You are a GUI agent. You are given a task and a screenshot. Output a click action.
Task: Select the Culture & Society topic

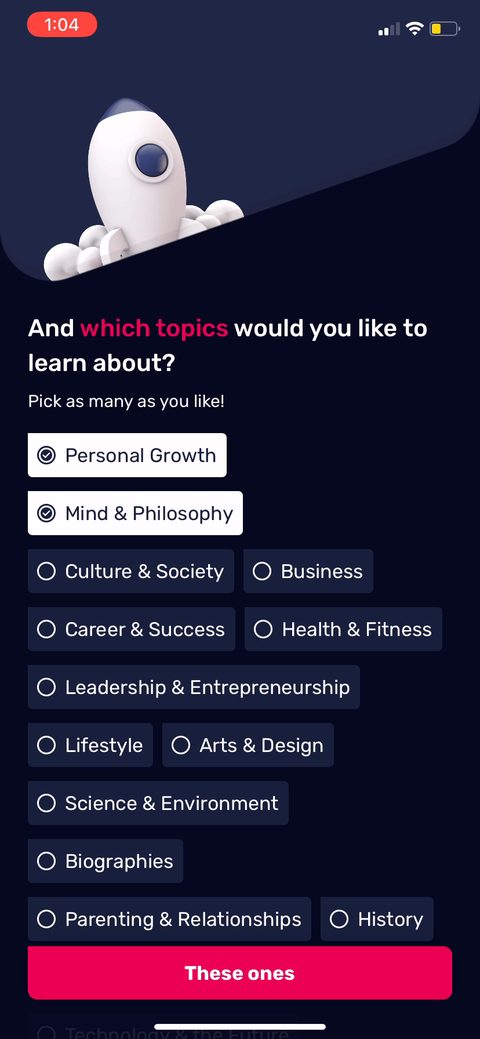point(131,571)
